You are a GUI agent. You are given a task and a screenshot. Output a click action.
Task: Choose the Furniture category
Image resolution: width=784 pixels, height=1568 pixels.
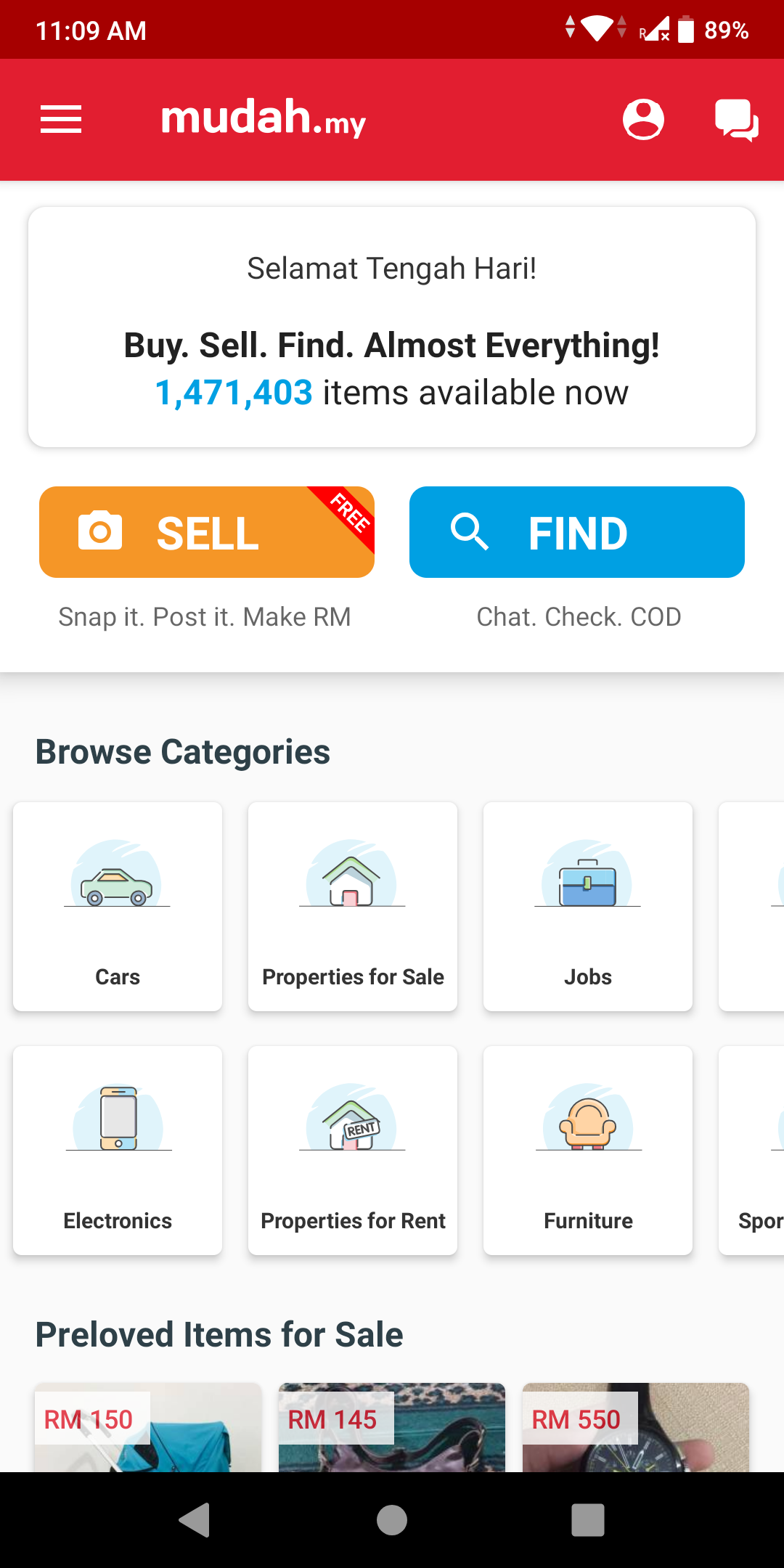pos(588,1150)
